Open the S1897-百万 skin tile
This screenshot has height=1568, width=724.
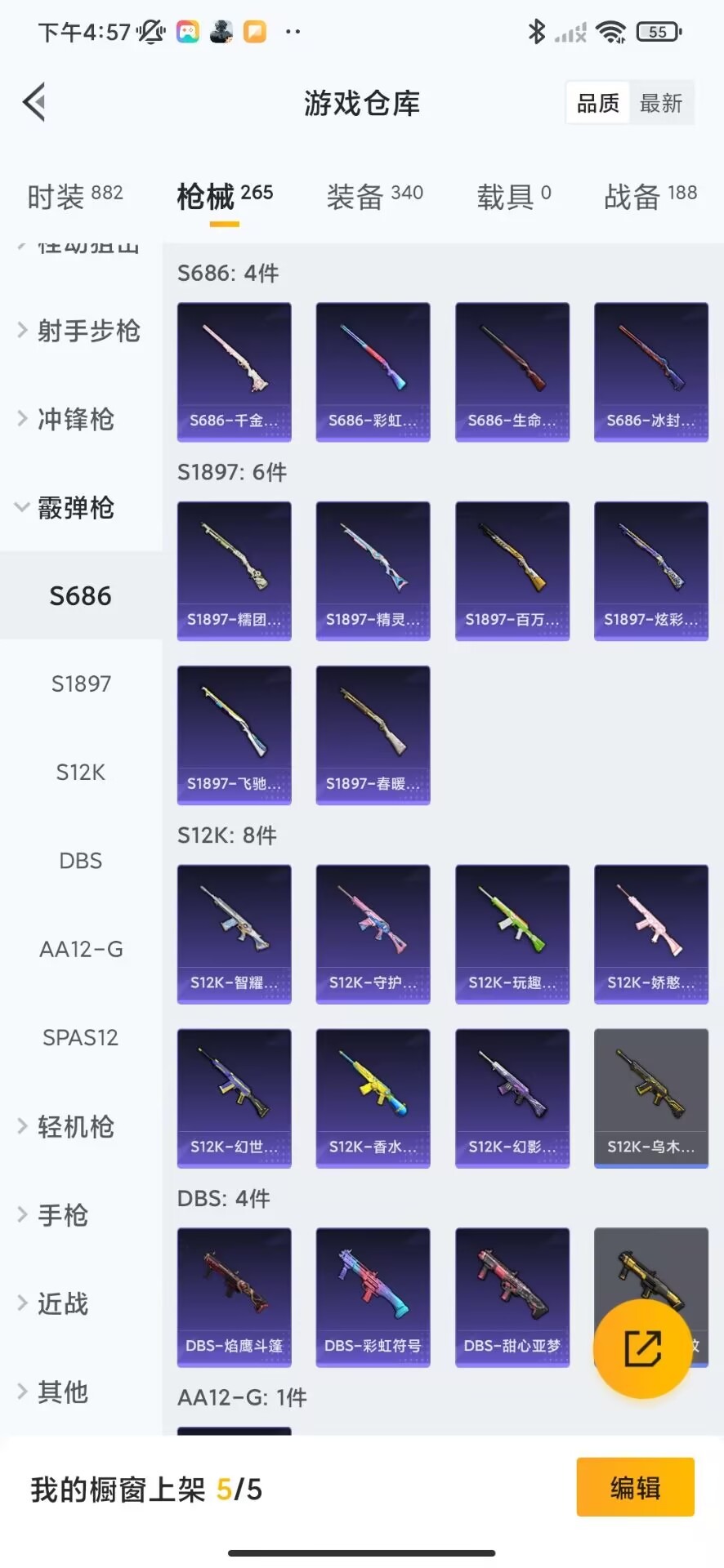tap(512, 570)
